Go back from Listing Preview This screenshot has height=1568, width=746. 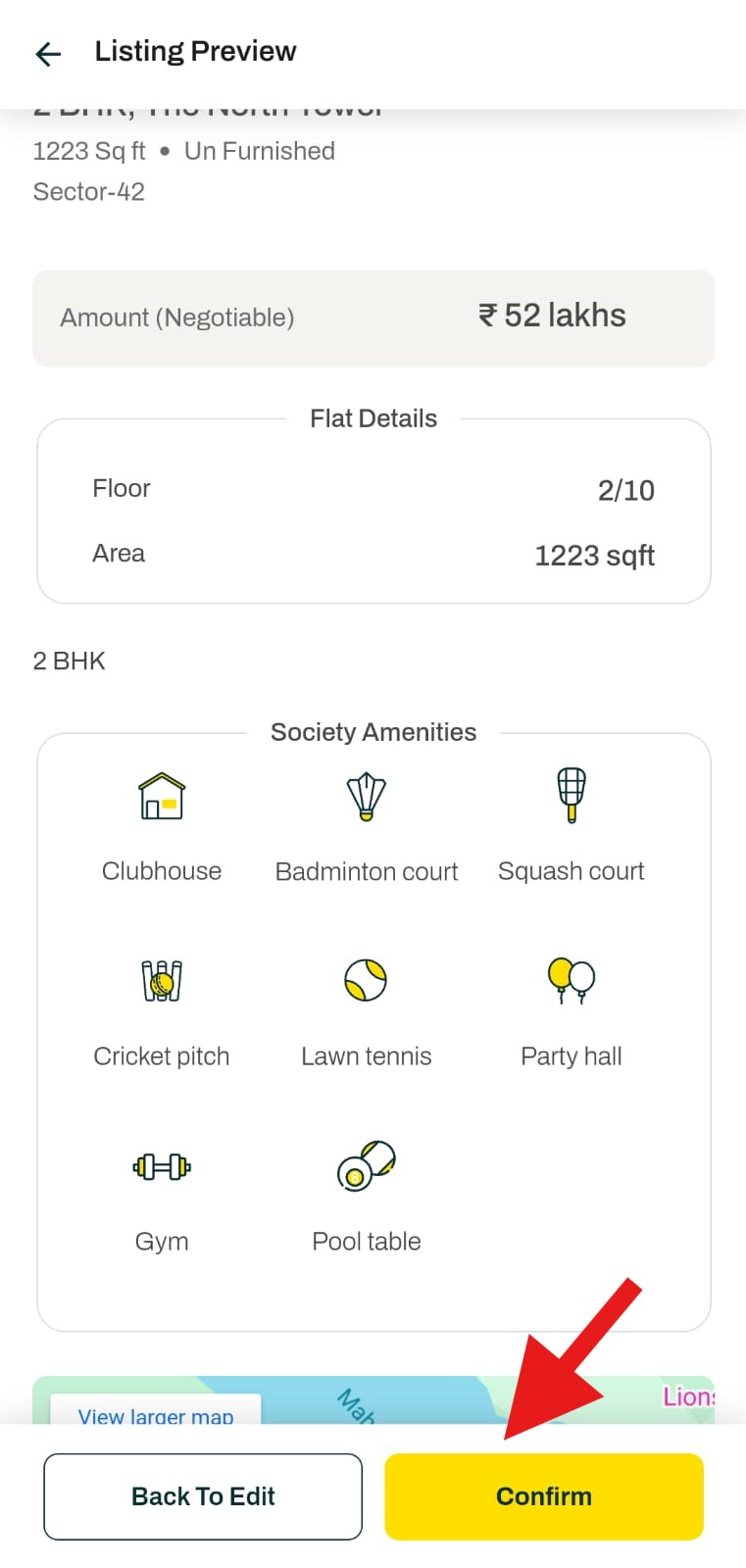(x=47, y=53)
